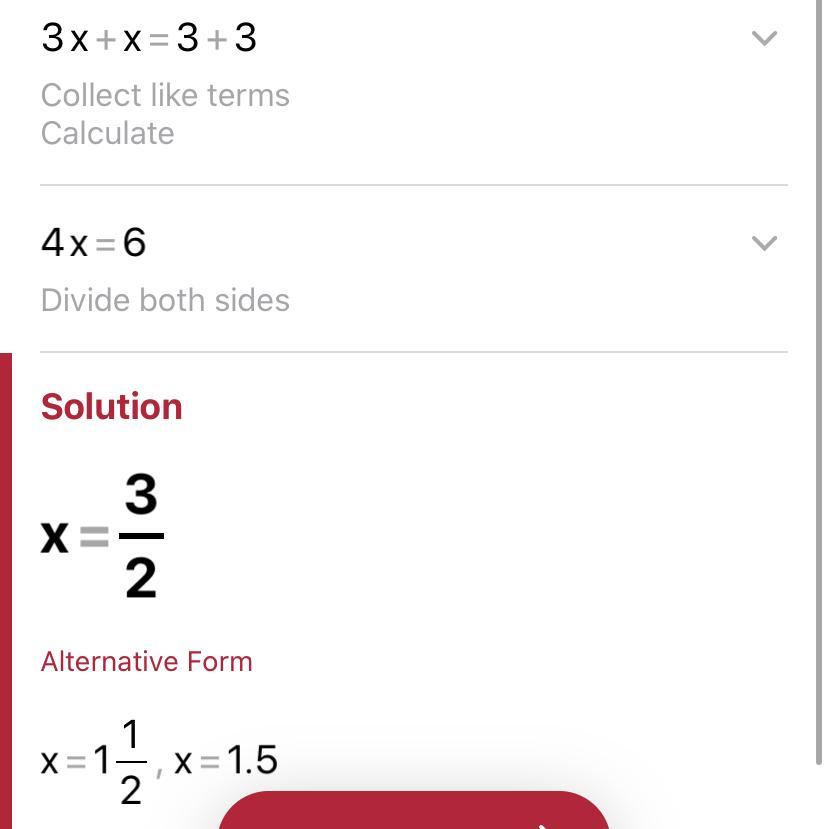828x829 pixels.
Task: Expand the 4x=6 step details
Action: coord(764,243)
